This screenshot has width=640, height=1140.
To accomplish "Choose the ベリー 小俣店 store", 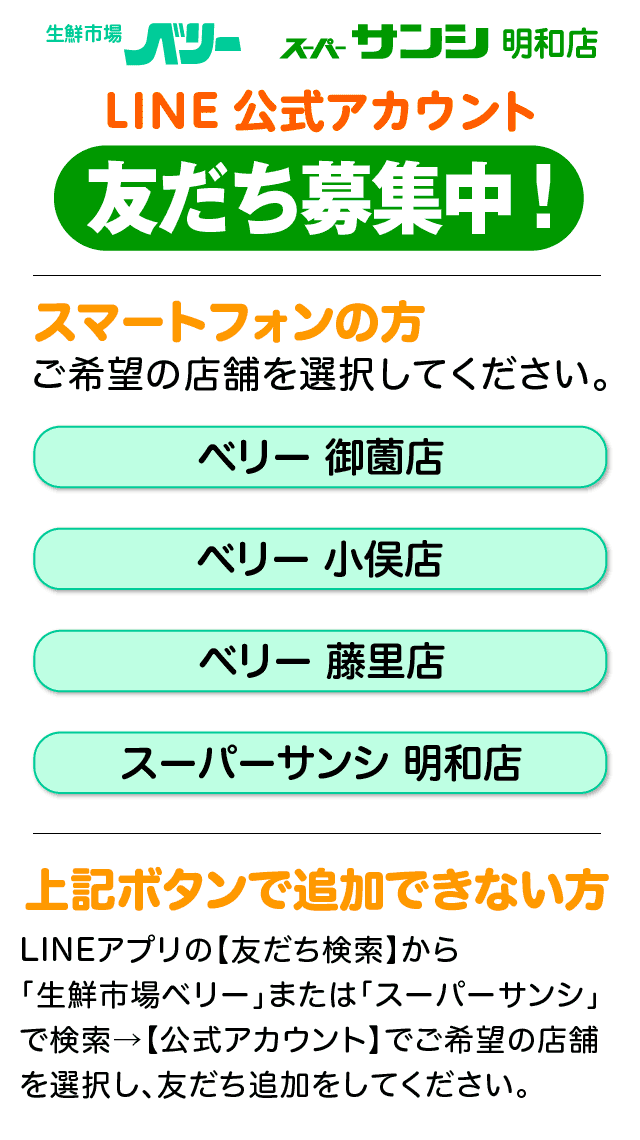I will point(320,559).
